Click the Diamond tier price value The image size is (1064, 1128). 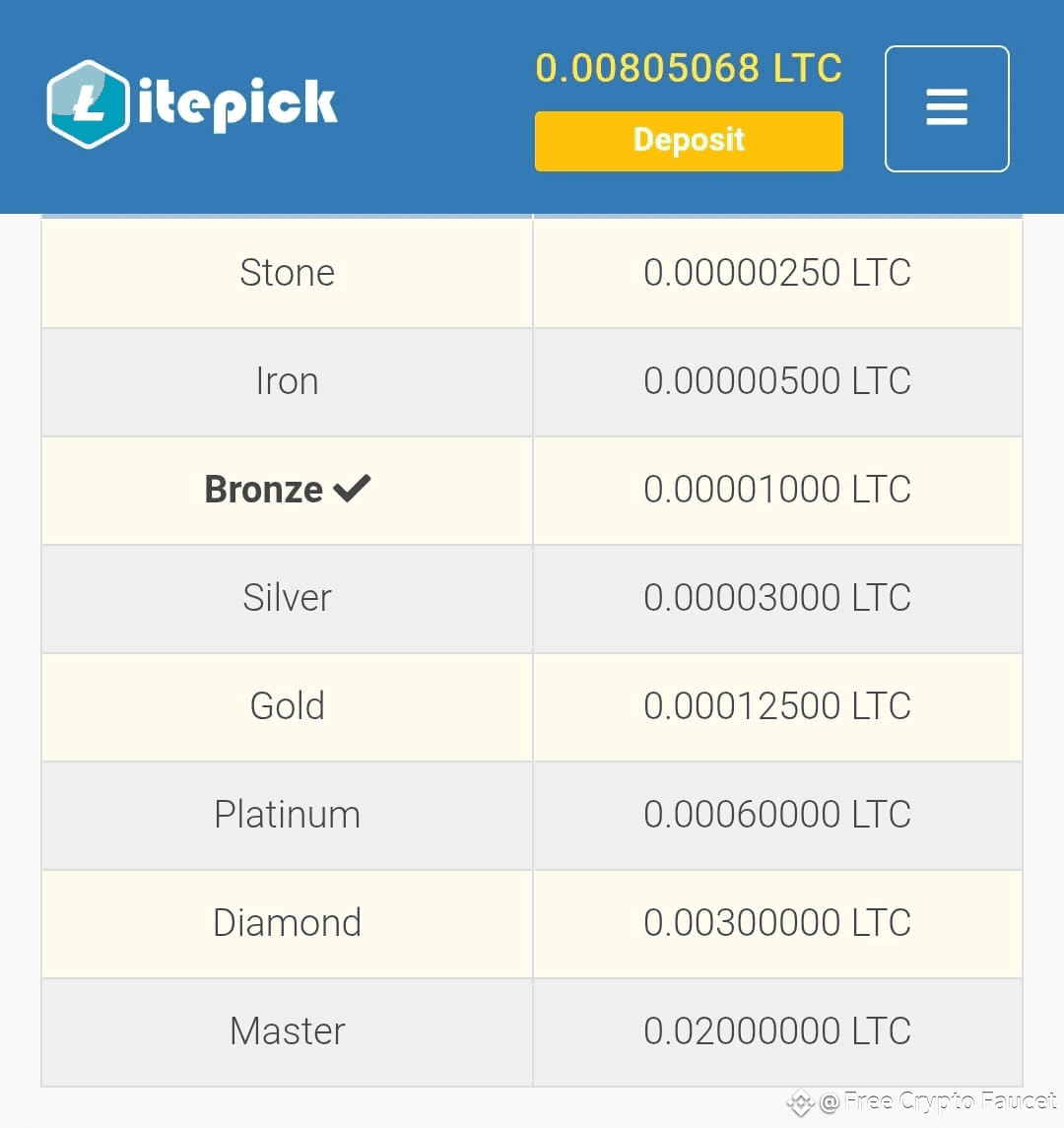(777, 923)
